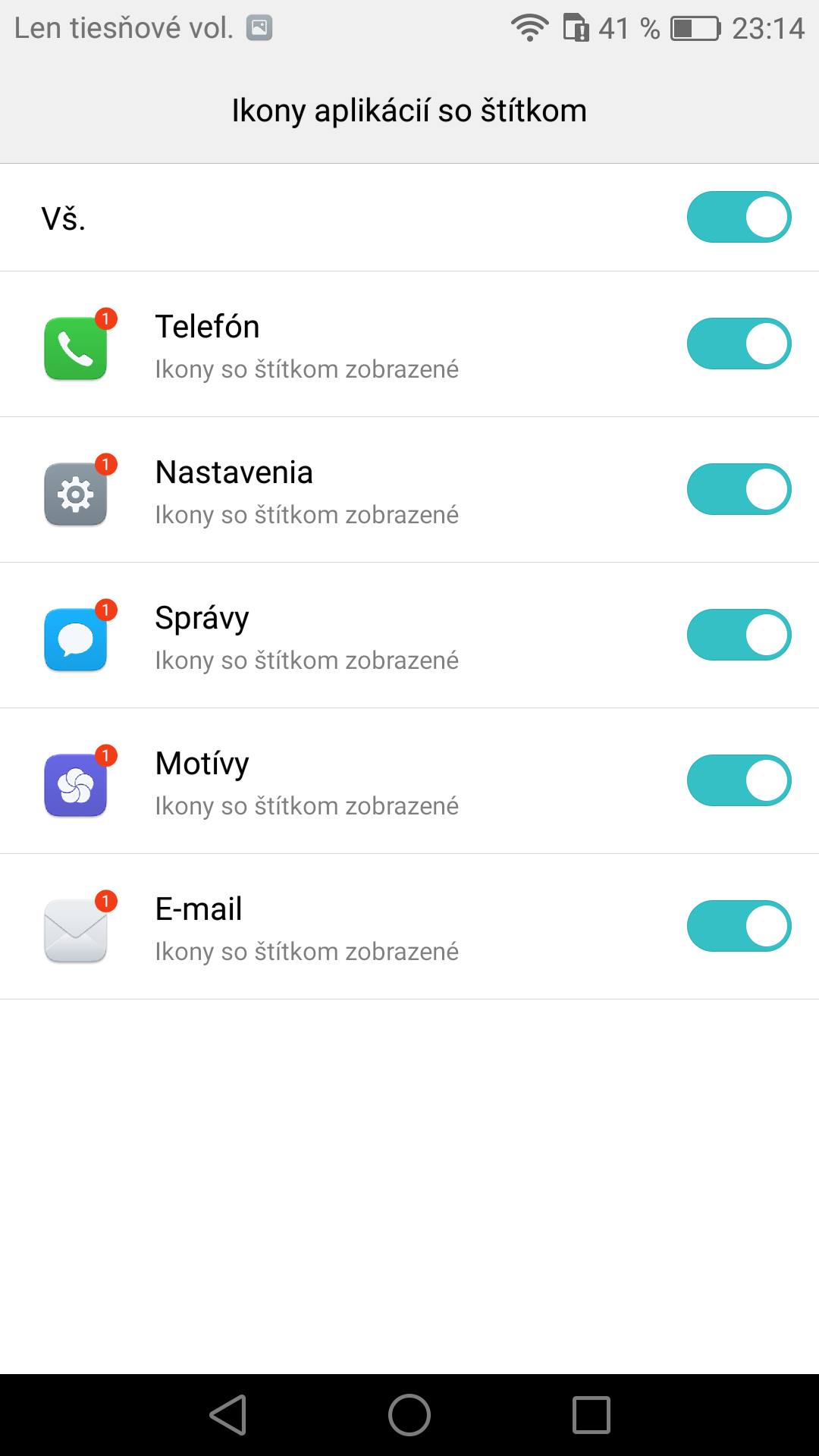This screenshot has width=819, height=1456.
Task: Tap the home navigation button
Action: pyautogui.click(x=409, y=1415)
